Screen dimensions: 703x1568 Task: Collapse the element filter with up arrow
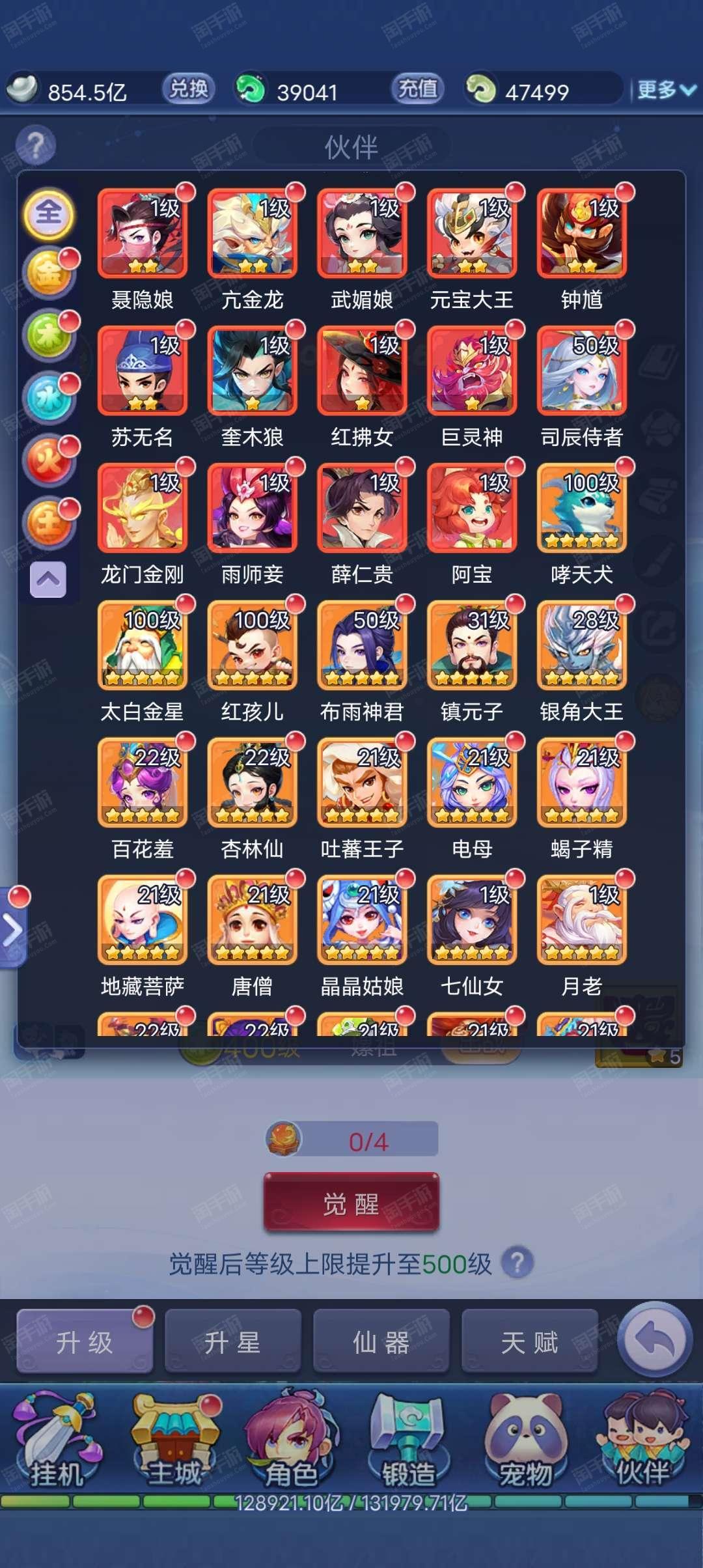coord(48,579)
